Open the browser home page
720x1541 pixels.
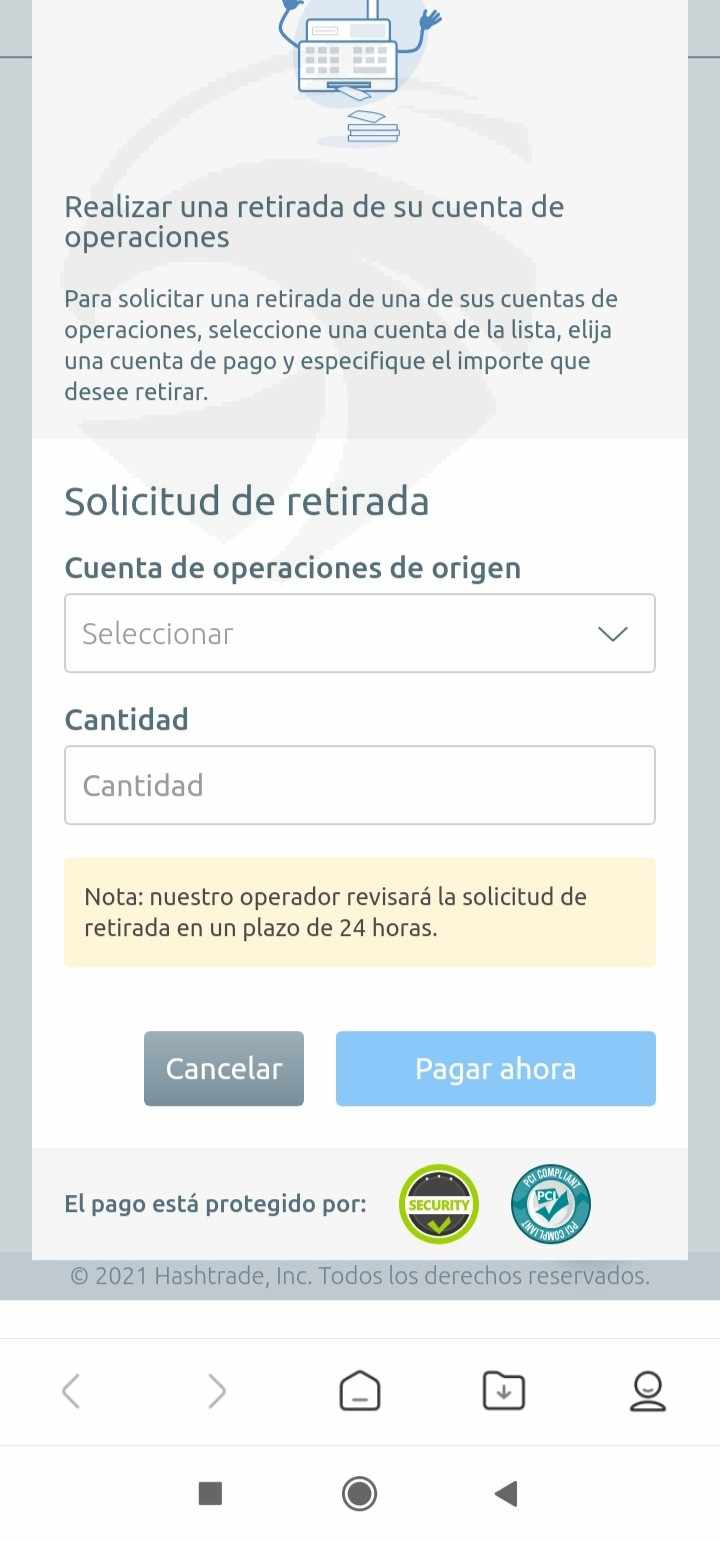tap(360, 1391)
